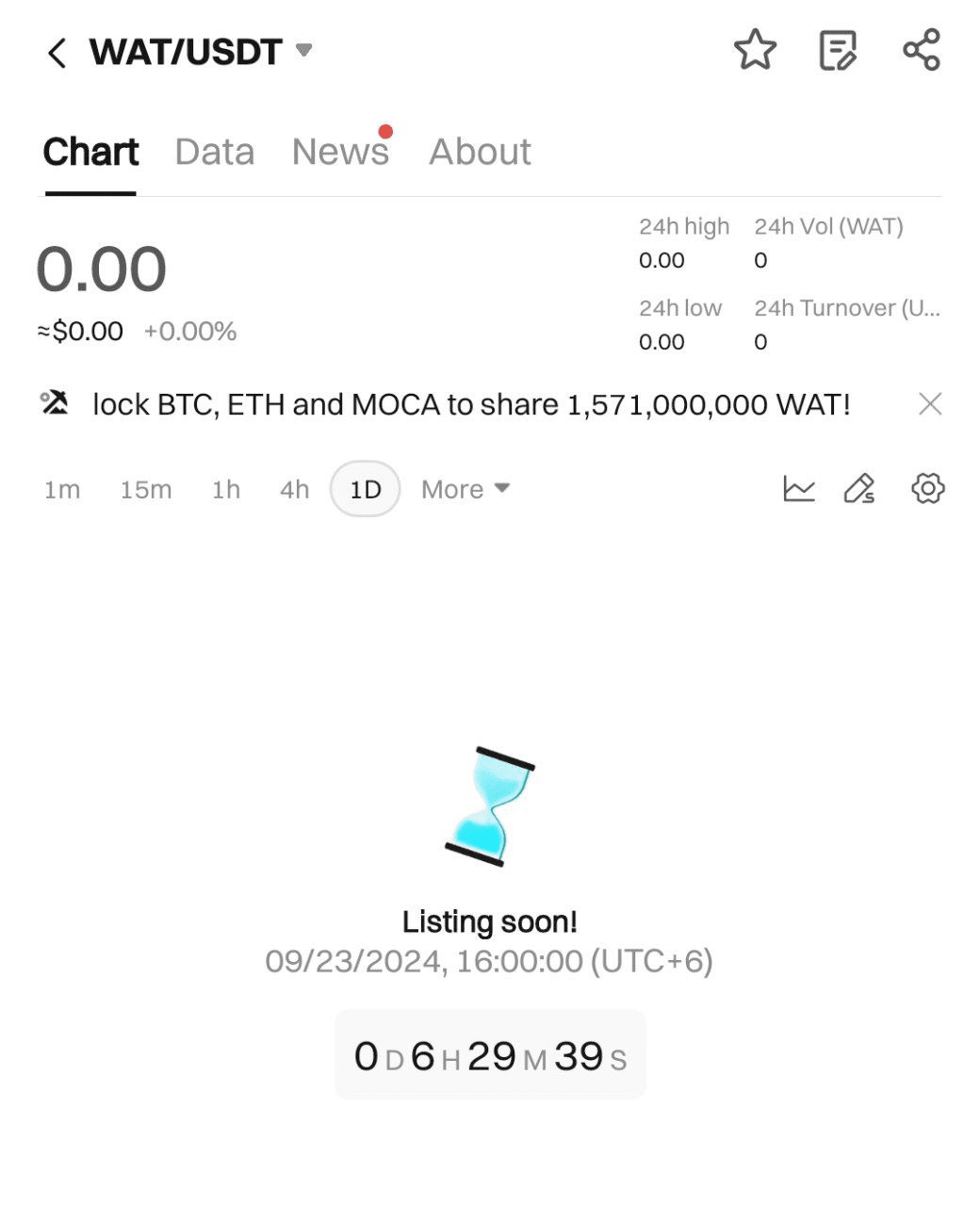Expand the WAT/USDT pair dropdown

[x=303, y=50]
